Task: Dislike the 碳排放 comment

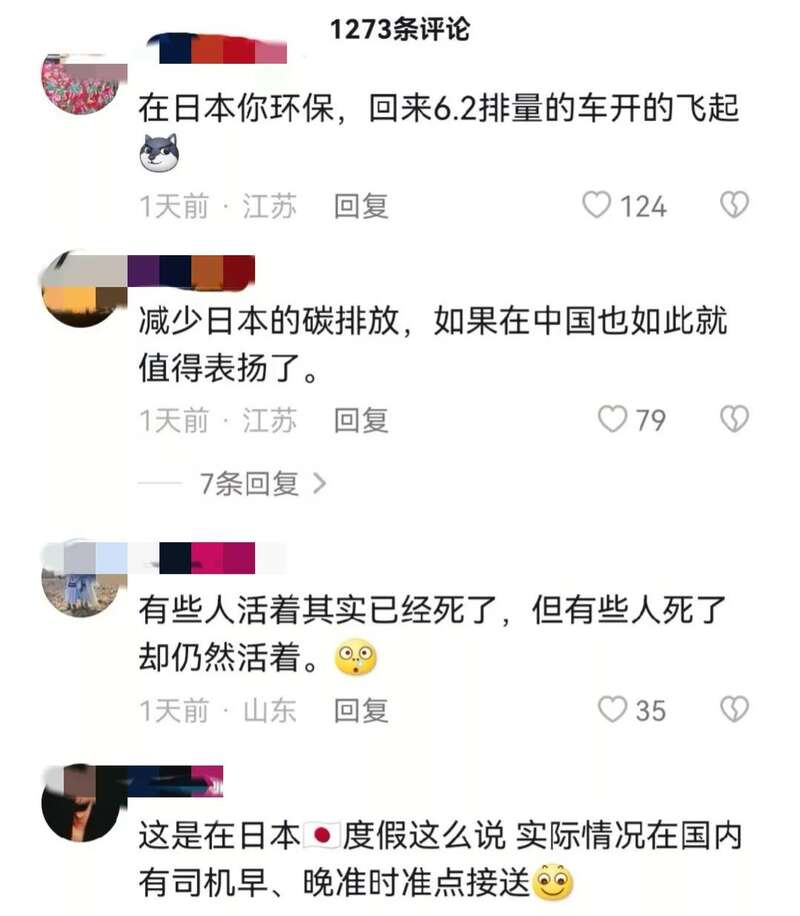Action: [x=735, y=419]
